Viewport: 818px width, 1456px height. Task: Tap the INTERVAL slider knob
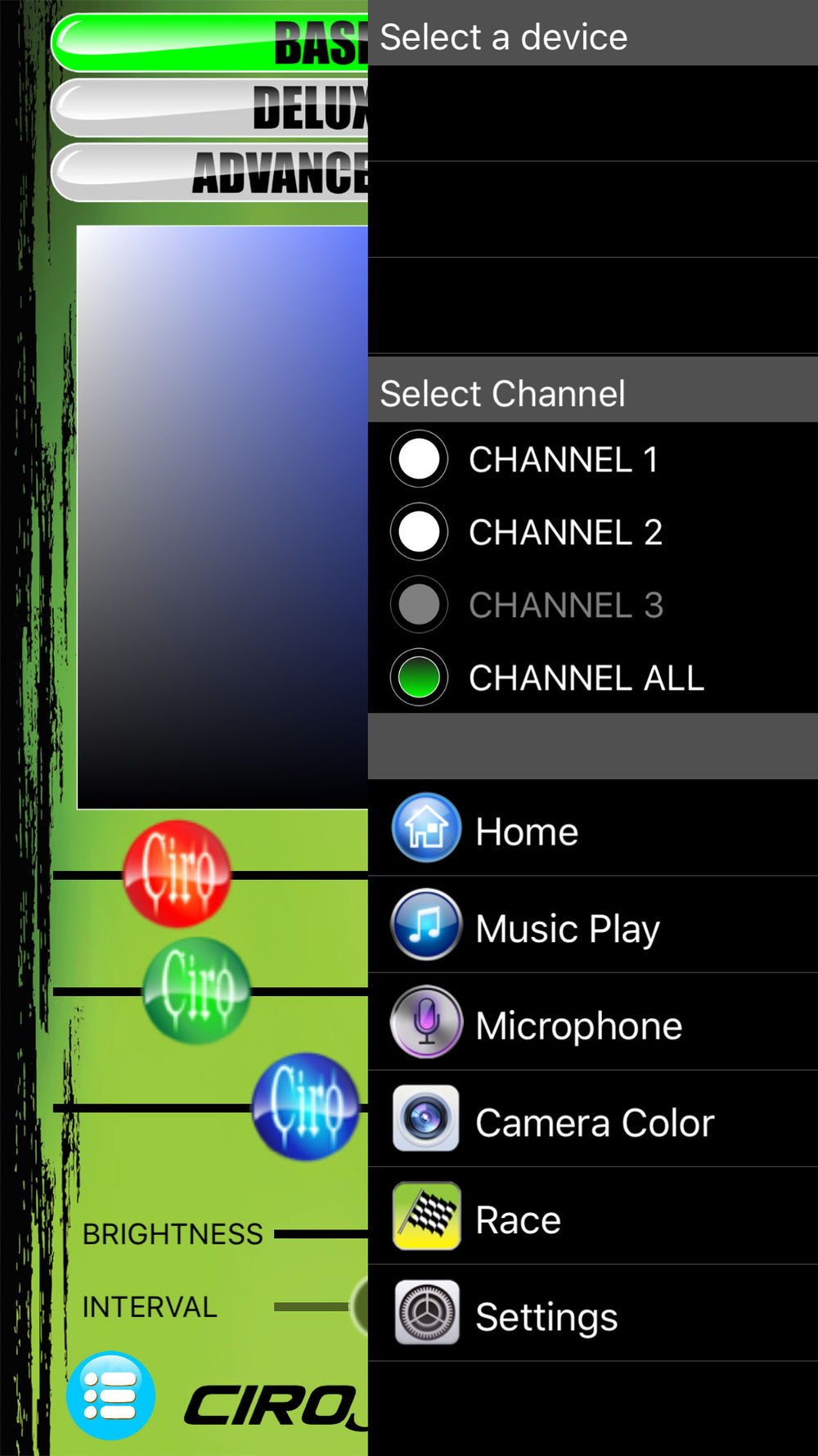pos(360,1306)
